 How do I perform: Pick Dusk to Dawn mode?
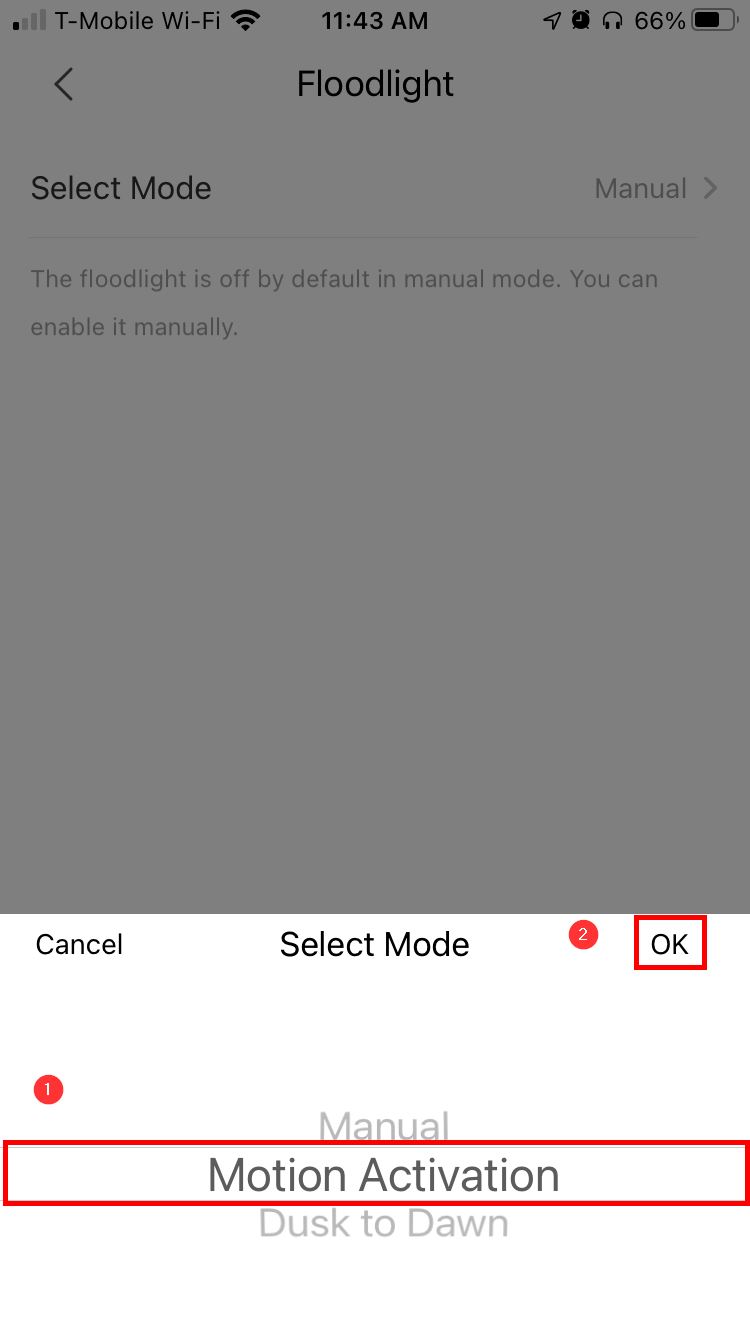click(x=384, y=1224)
